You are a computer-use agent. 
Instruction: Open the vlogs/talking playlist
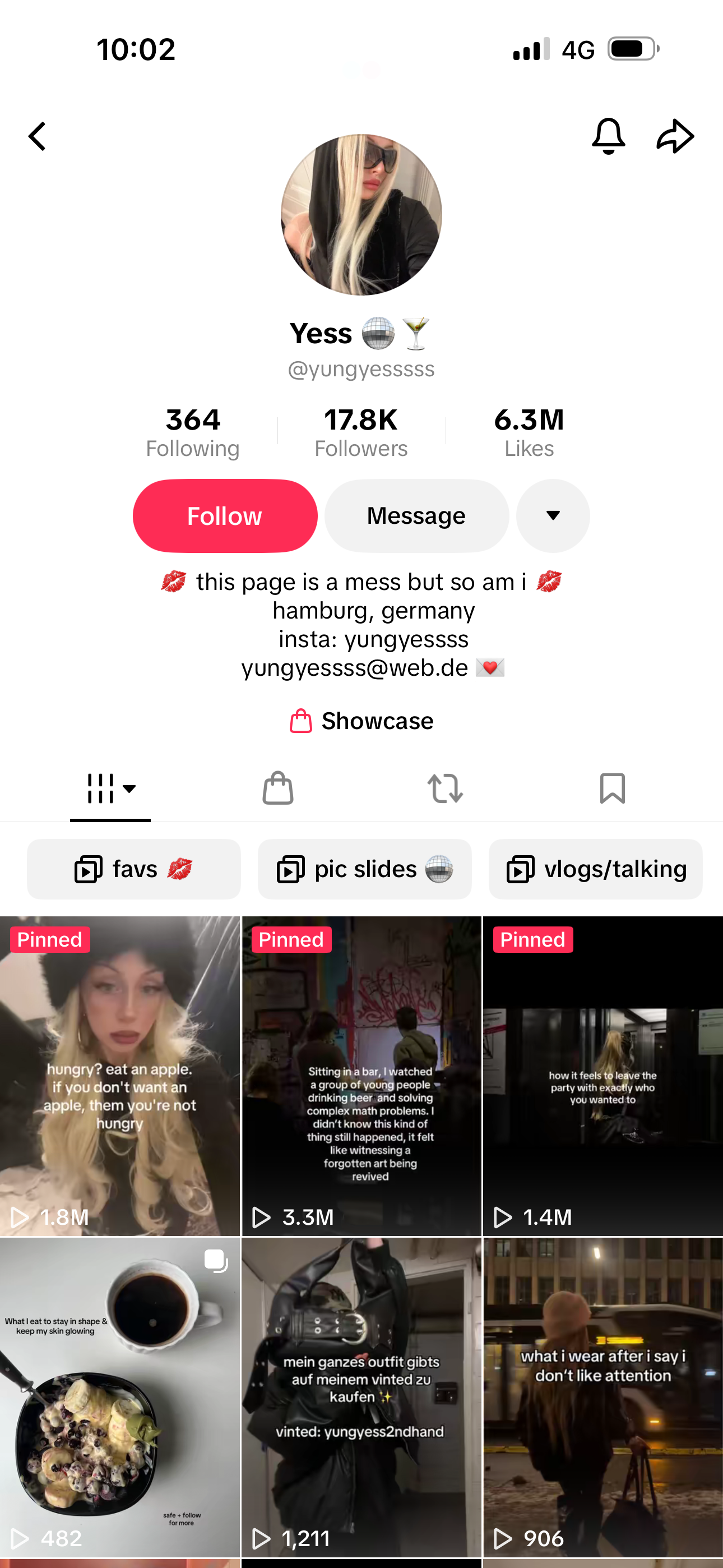595,869
